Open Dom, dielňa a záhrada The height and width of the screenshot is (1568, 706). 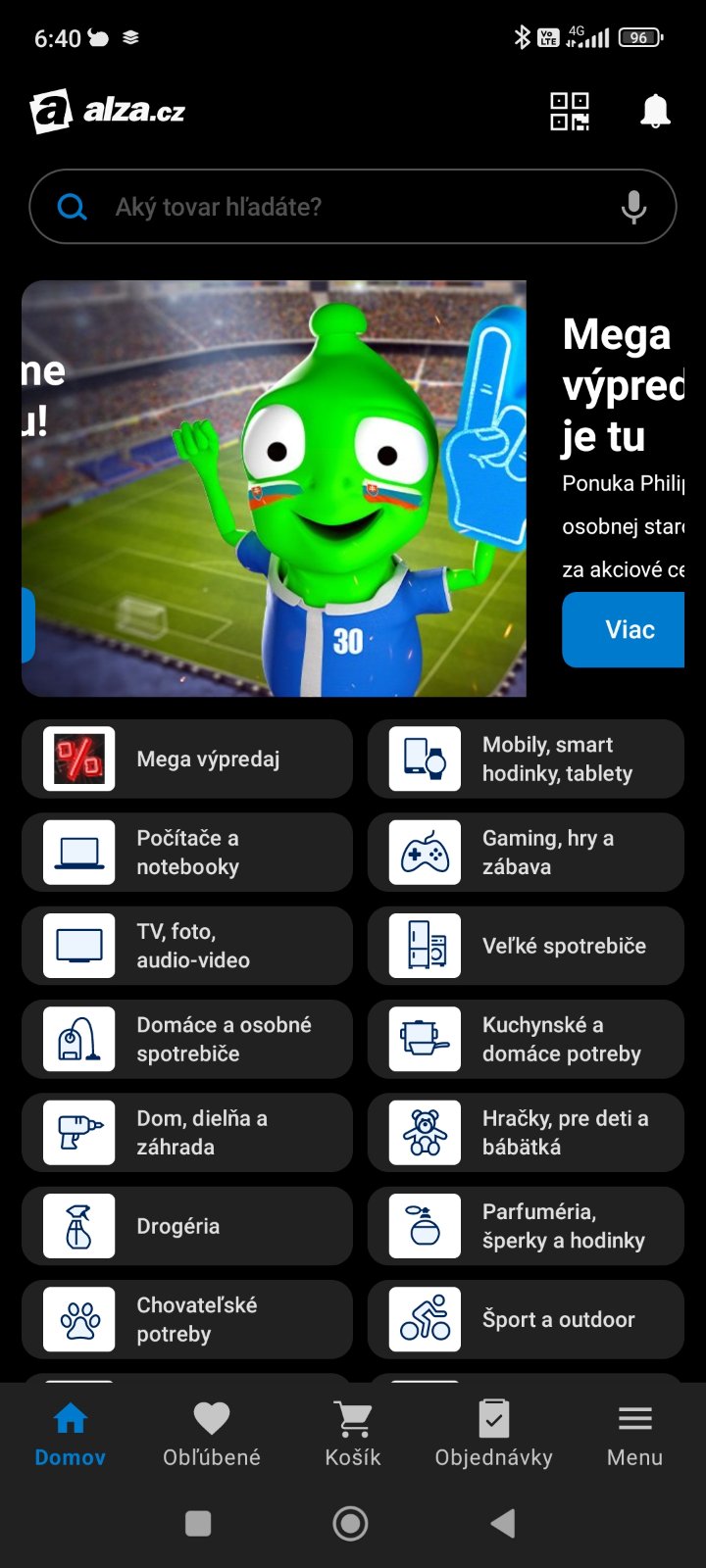(x=187, y=1133)
